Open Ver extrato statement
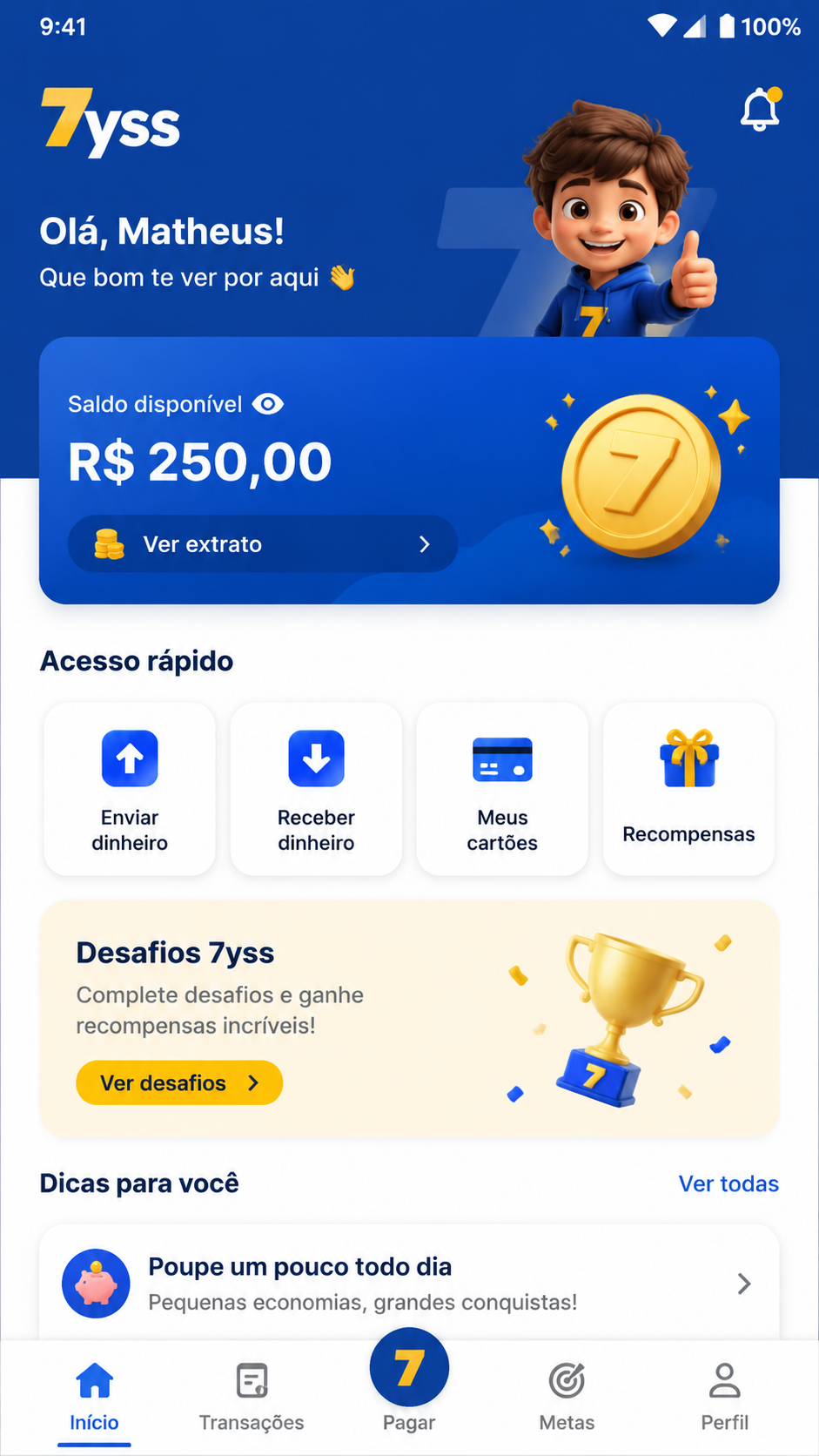819x1456 pixels. (x=263, y=544)
